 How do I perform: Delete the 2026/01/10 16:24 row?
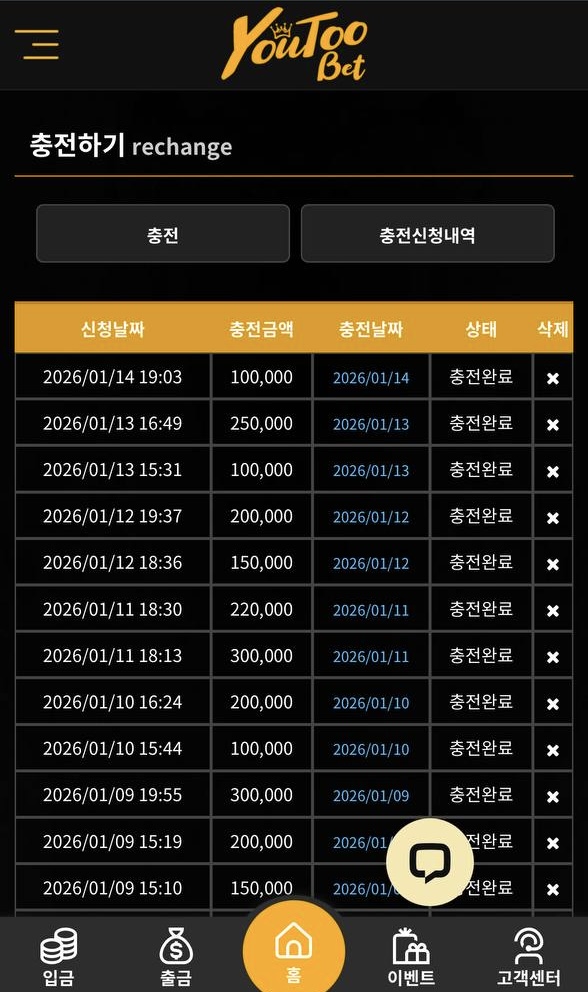tap(553, 704)
